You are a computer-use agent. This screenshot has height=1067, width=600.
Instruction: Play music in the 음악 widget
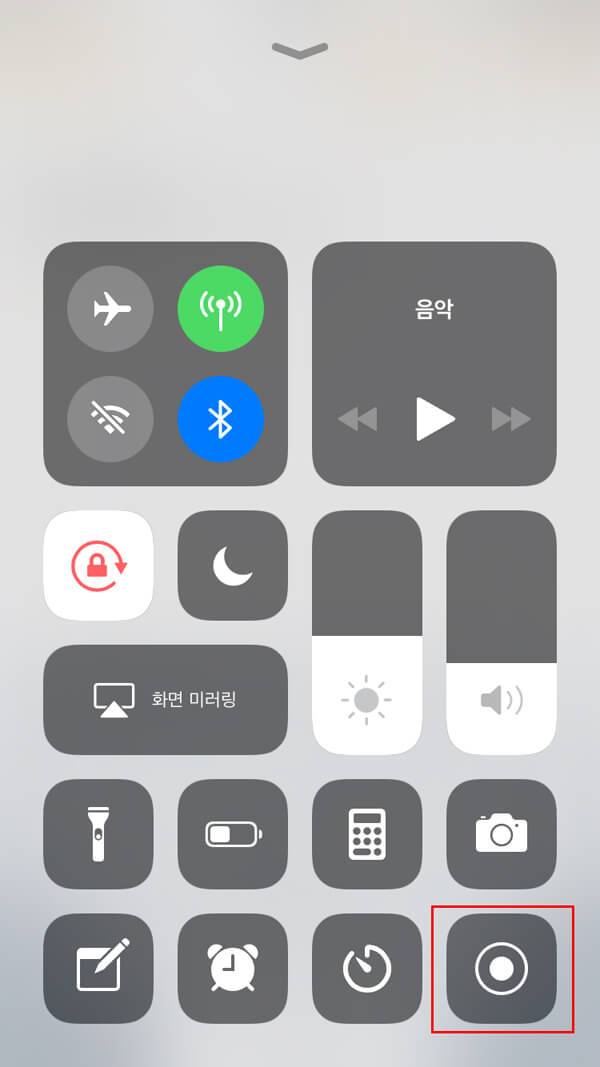click(x=435, y=418)
